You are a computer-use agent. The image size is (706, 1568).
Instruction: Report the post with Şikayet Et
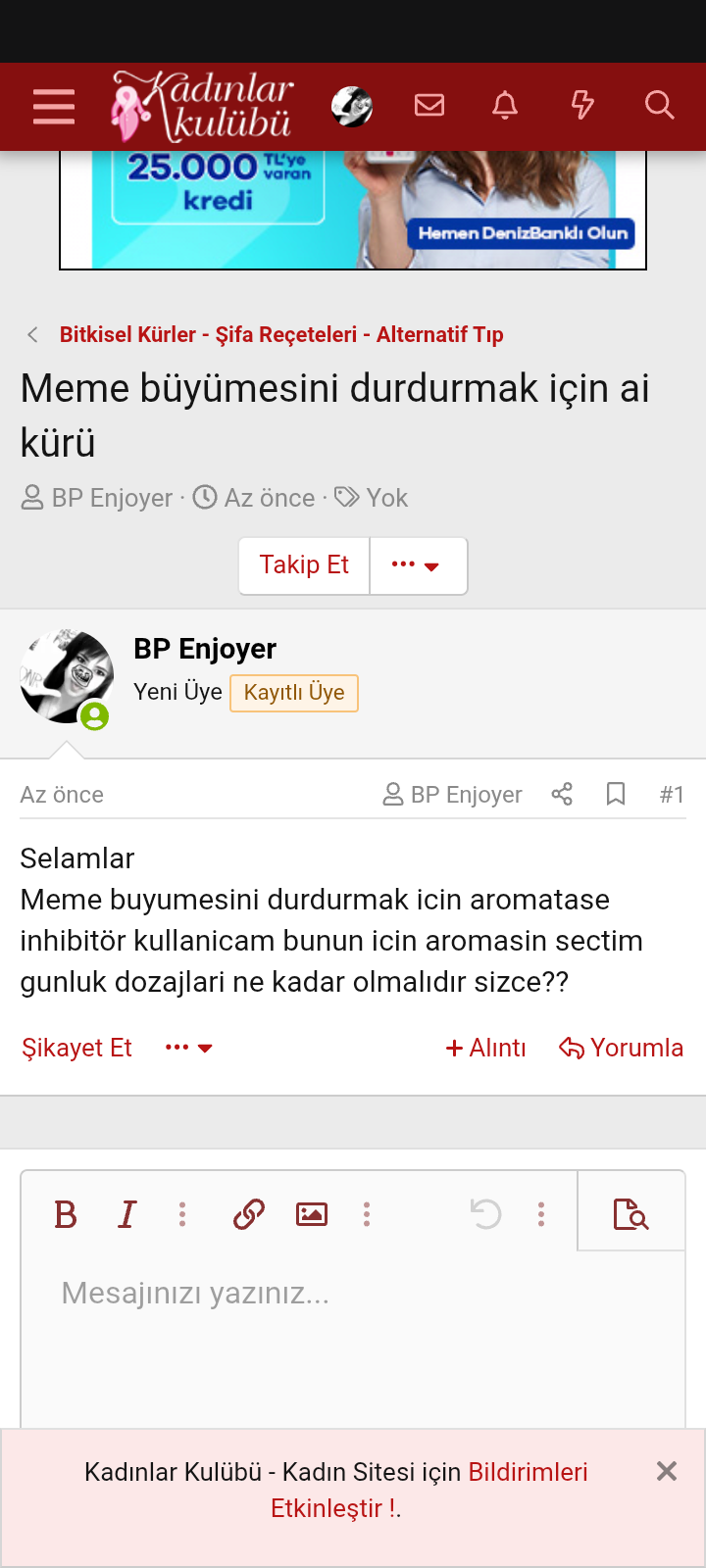pyautogui.click(x=76, y=1048)
